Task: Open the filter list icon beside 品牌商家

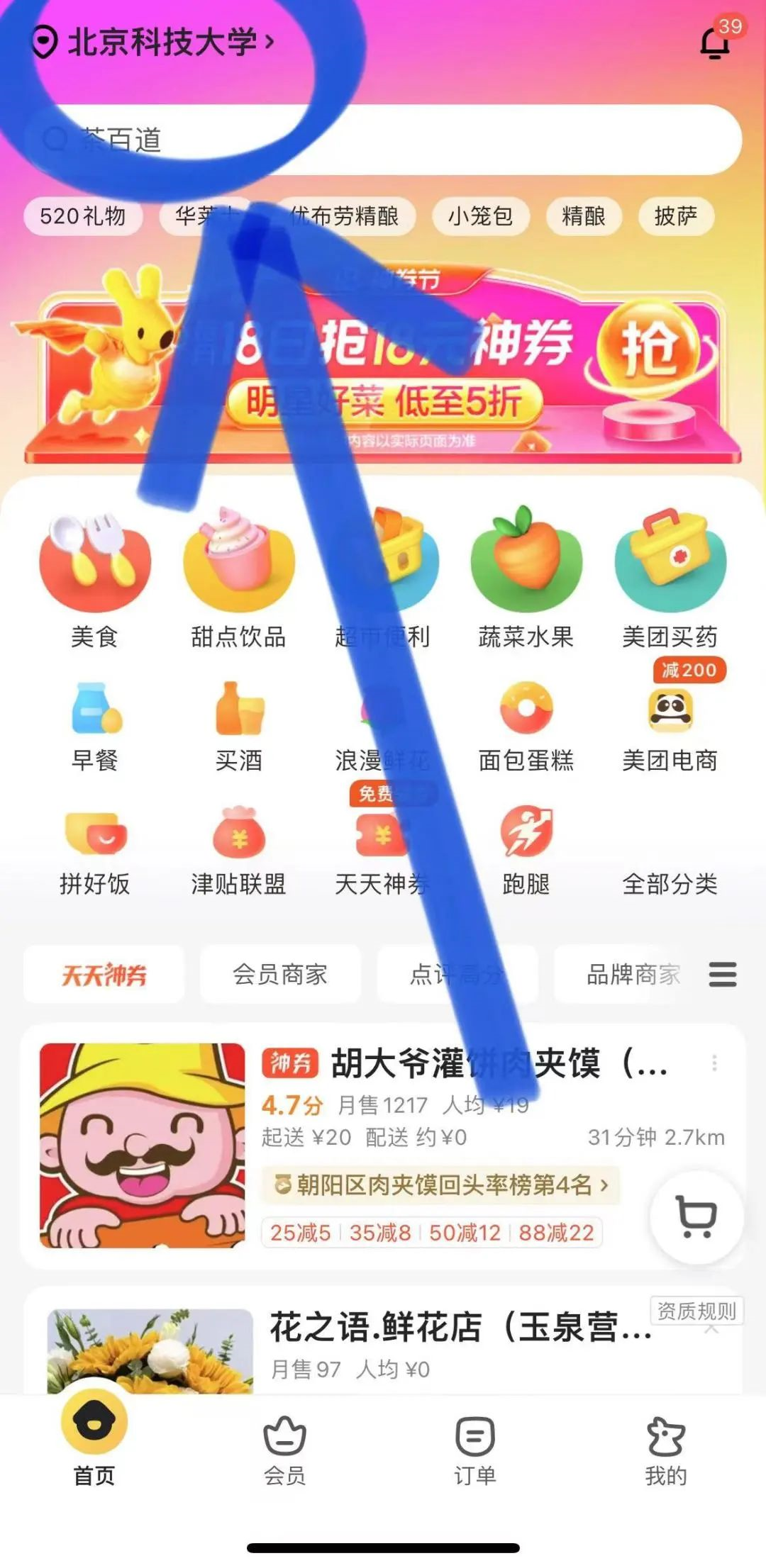Action: pos(723,975)
